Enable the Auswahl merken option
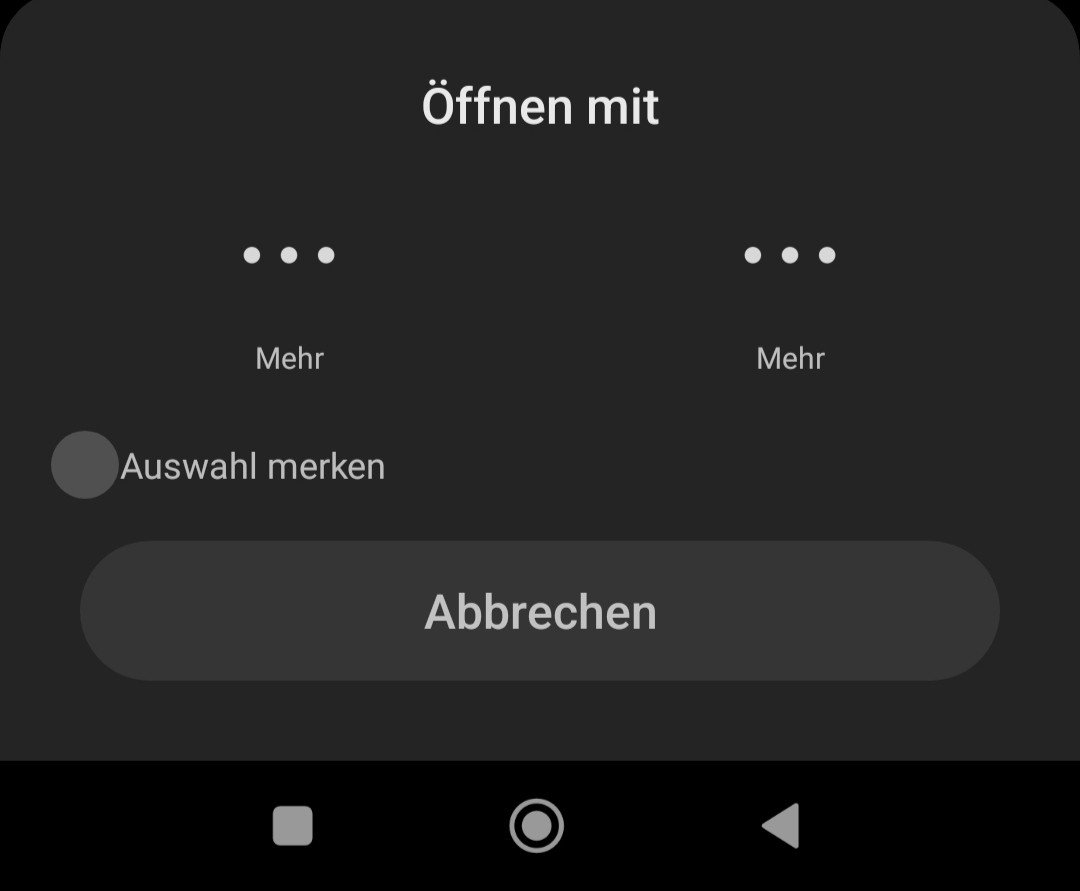 pos(85,465)
